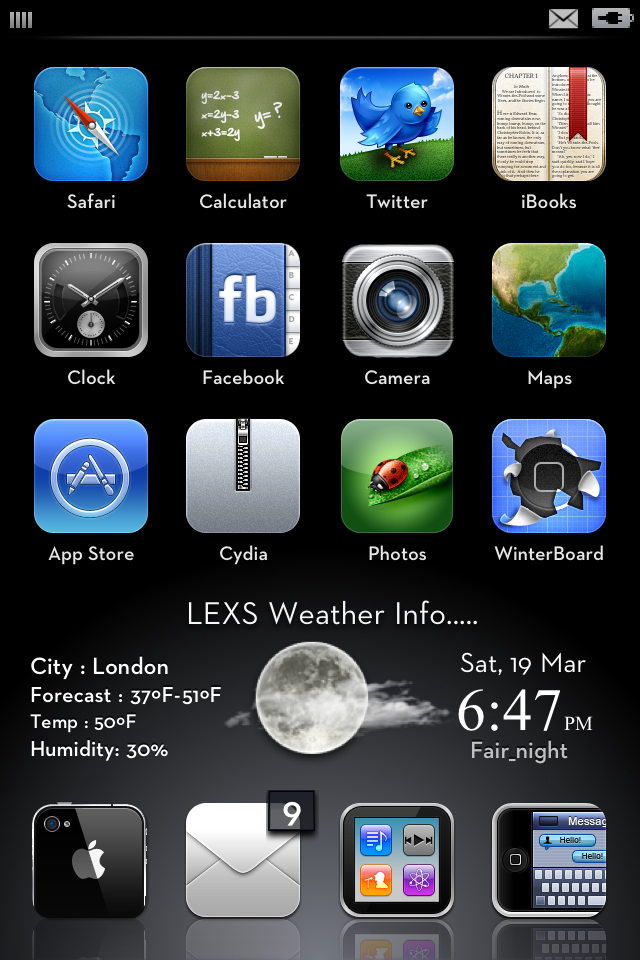Open the Twitter app
Viewport: 640px width, 960px height.
(397, 124)
